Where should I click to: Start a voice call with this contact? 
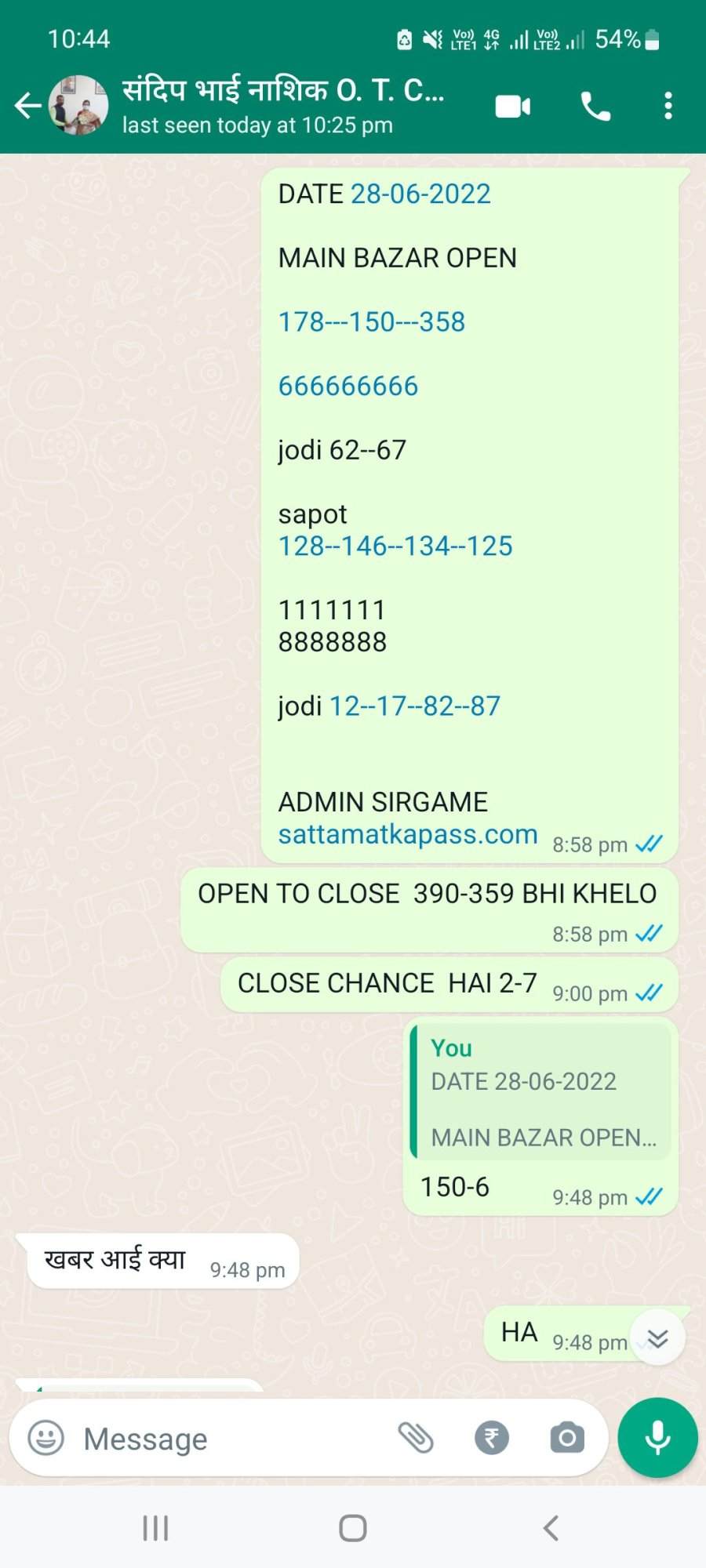coord(596,107)
